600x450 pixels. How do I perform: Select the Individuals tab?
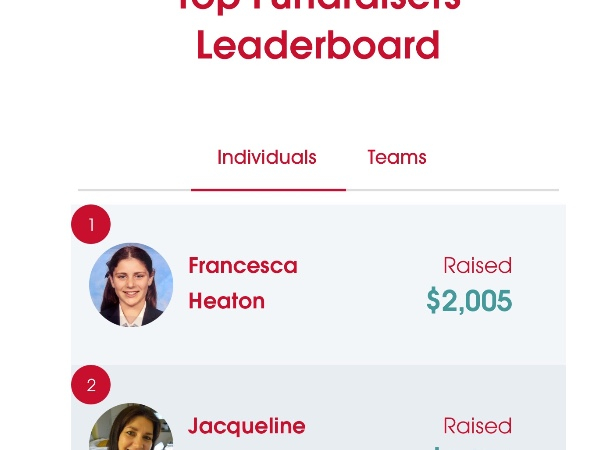click(267, 158)
